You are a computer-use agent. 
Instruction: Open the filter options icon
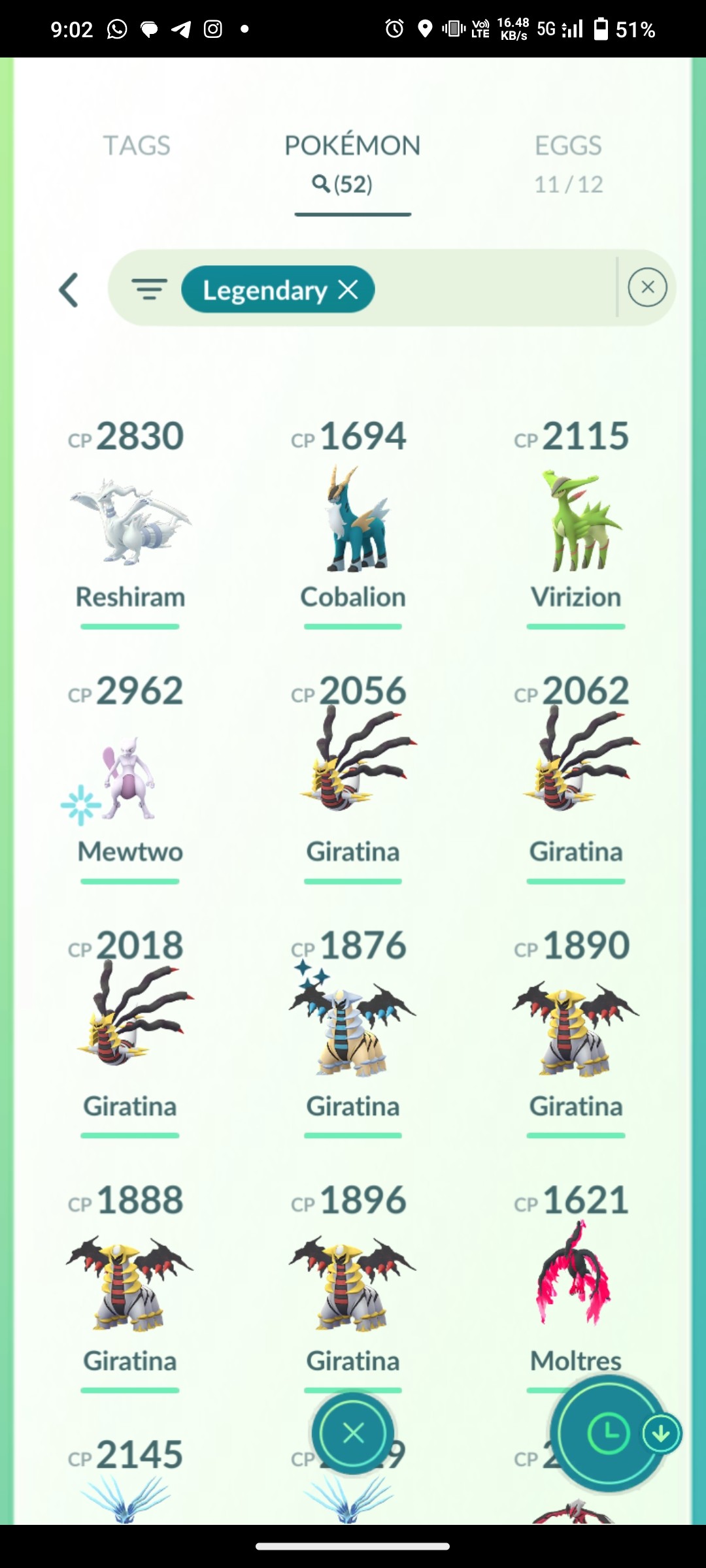[x=149, y=288]
